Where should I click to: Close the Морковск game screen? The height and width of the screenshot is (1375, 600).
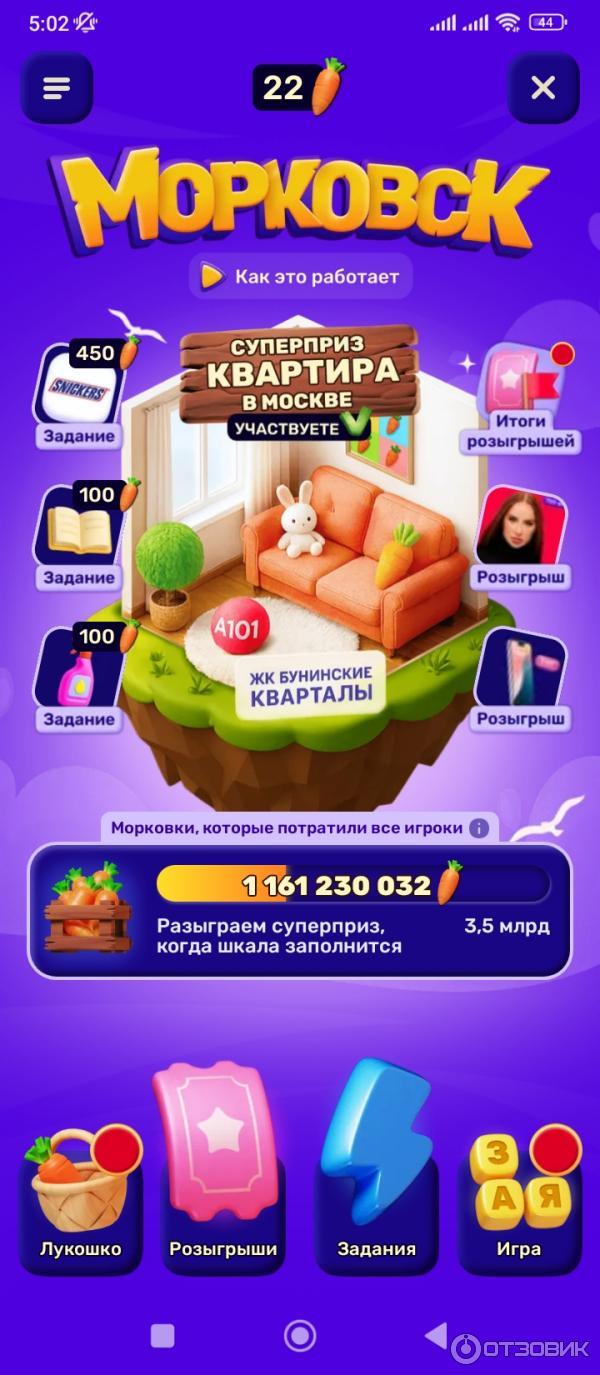click(542, 88)
